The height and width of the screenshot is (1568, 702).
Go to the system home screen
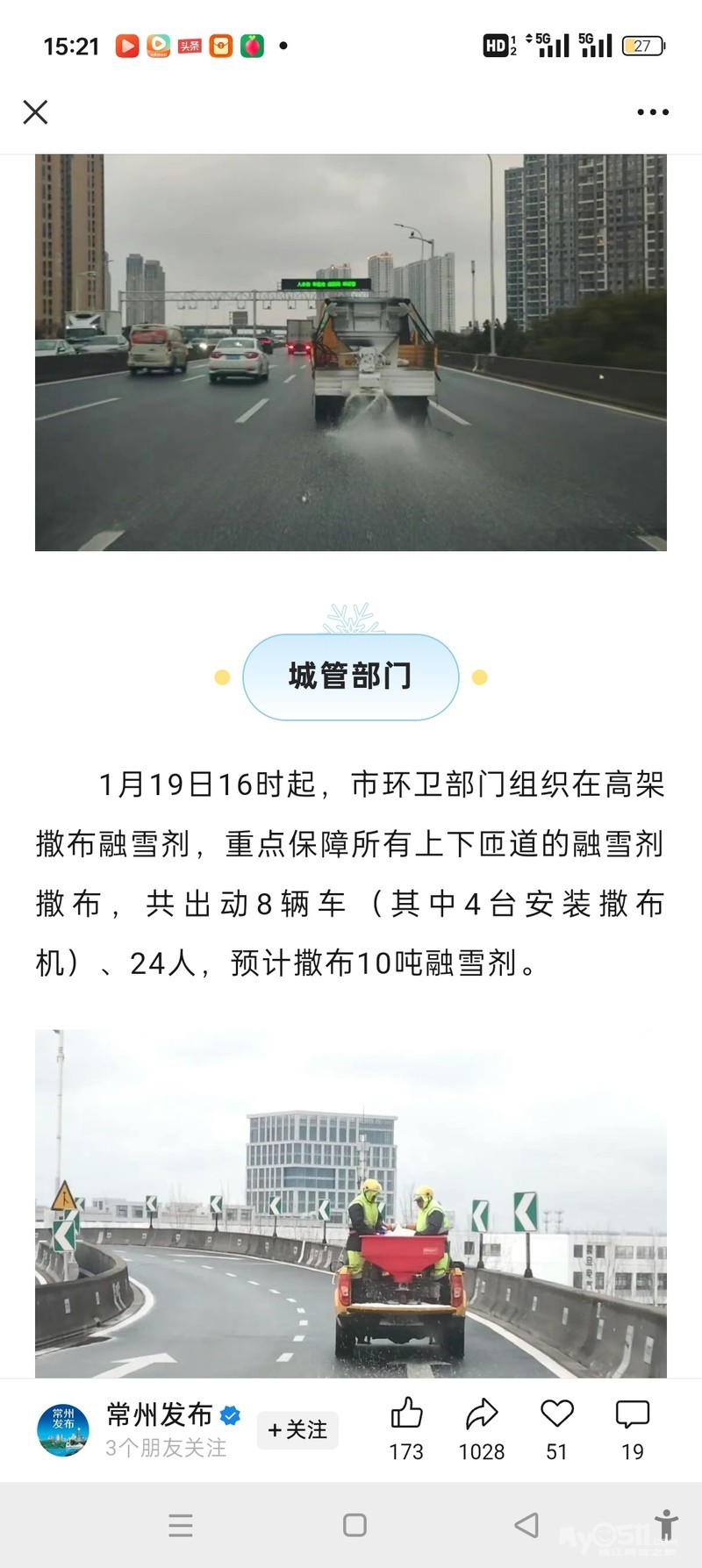pos(355,1525)
